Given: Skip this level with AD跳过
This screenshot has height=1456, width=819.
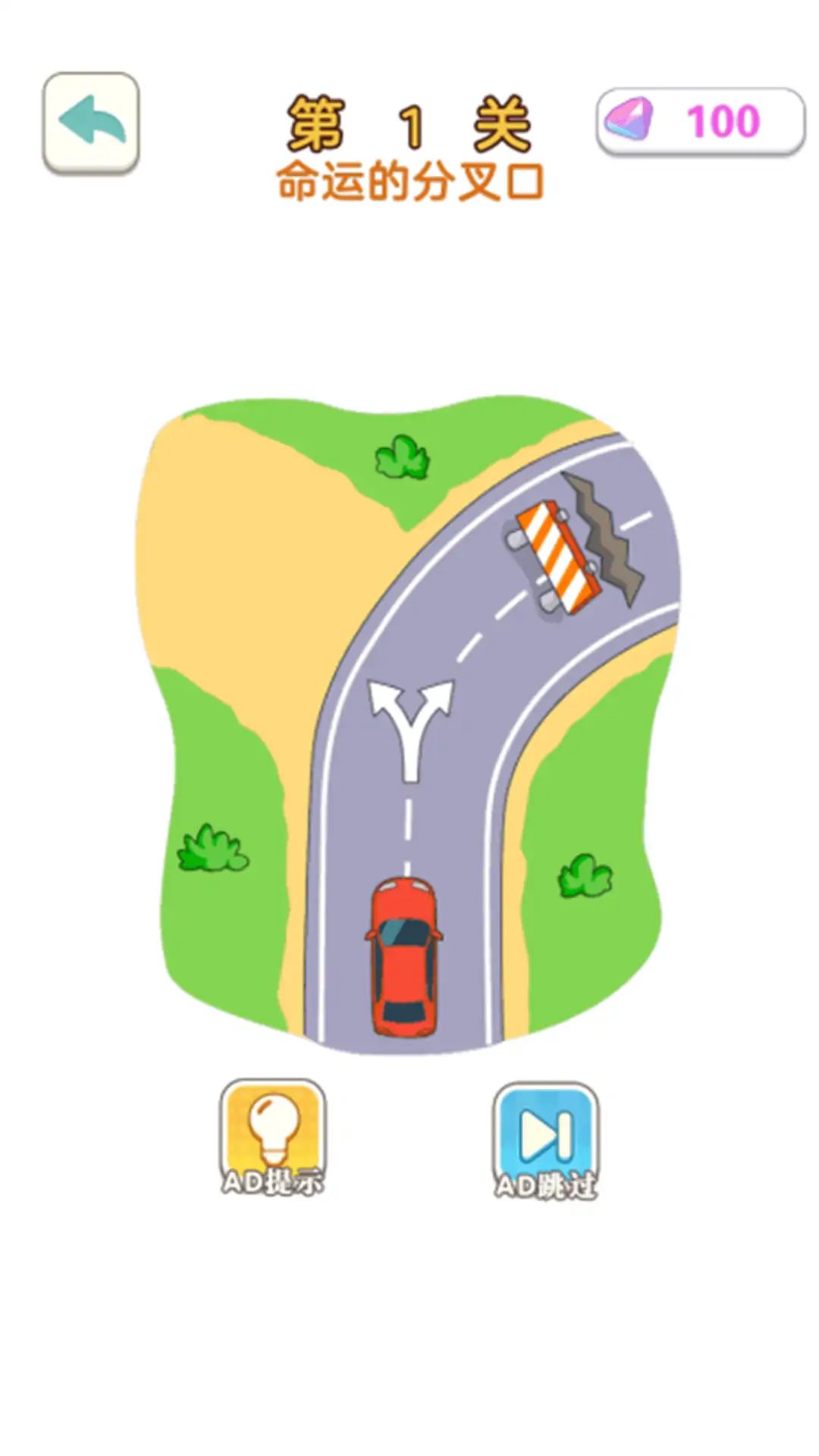Looking at the screenshot, I should [546, 1140].
